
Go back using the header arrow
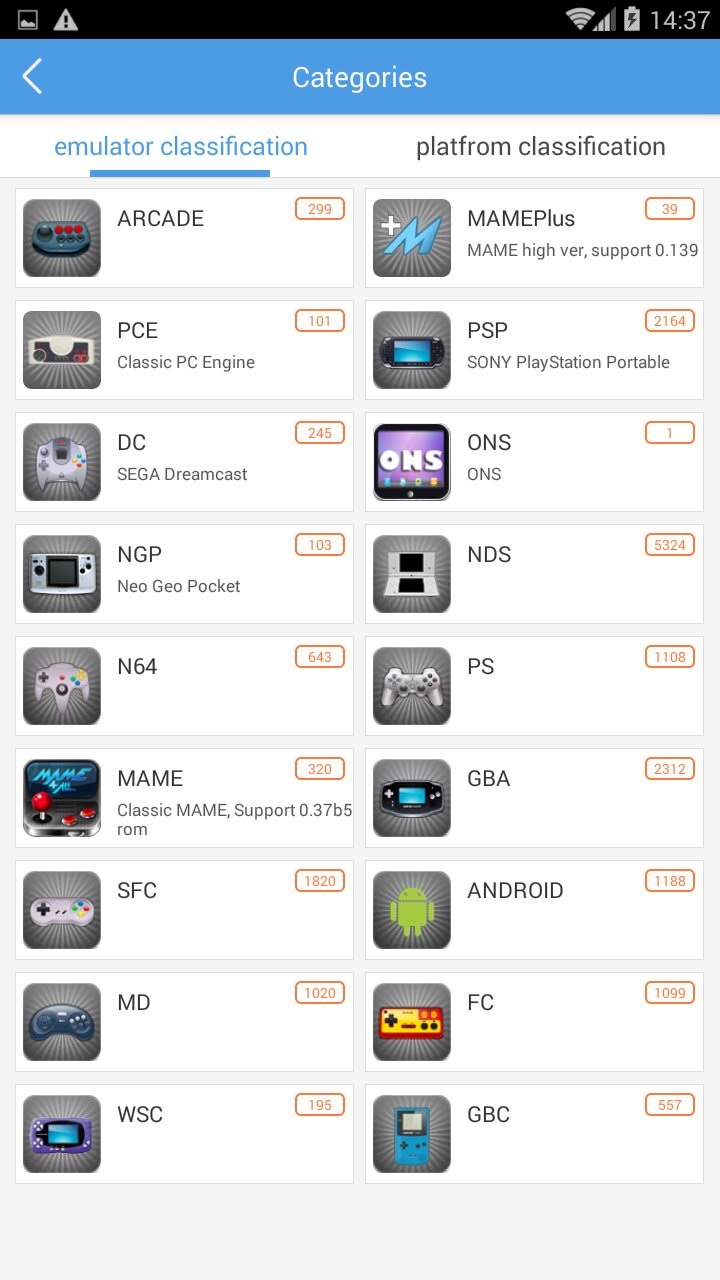pyautogui.click(x=32, y=77)
